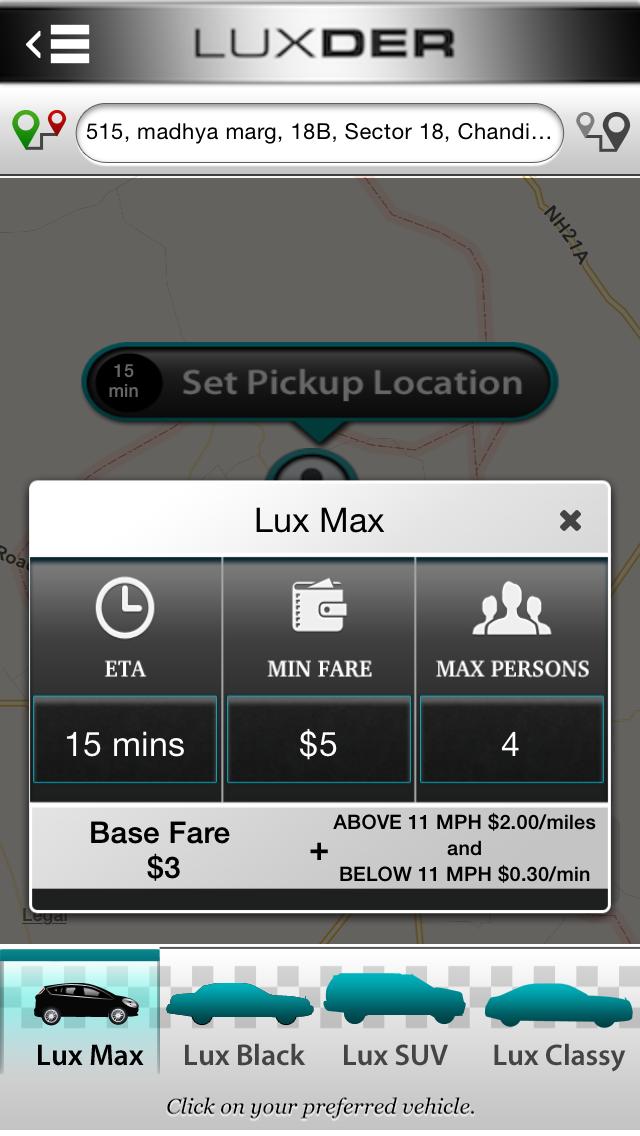Tap the pickup address field
The image size is (640, 1136).
tap(319, 132)
